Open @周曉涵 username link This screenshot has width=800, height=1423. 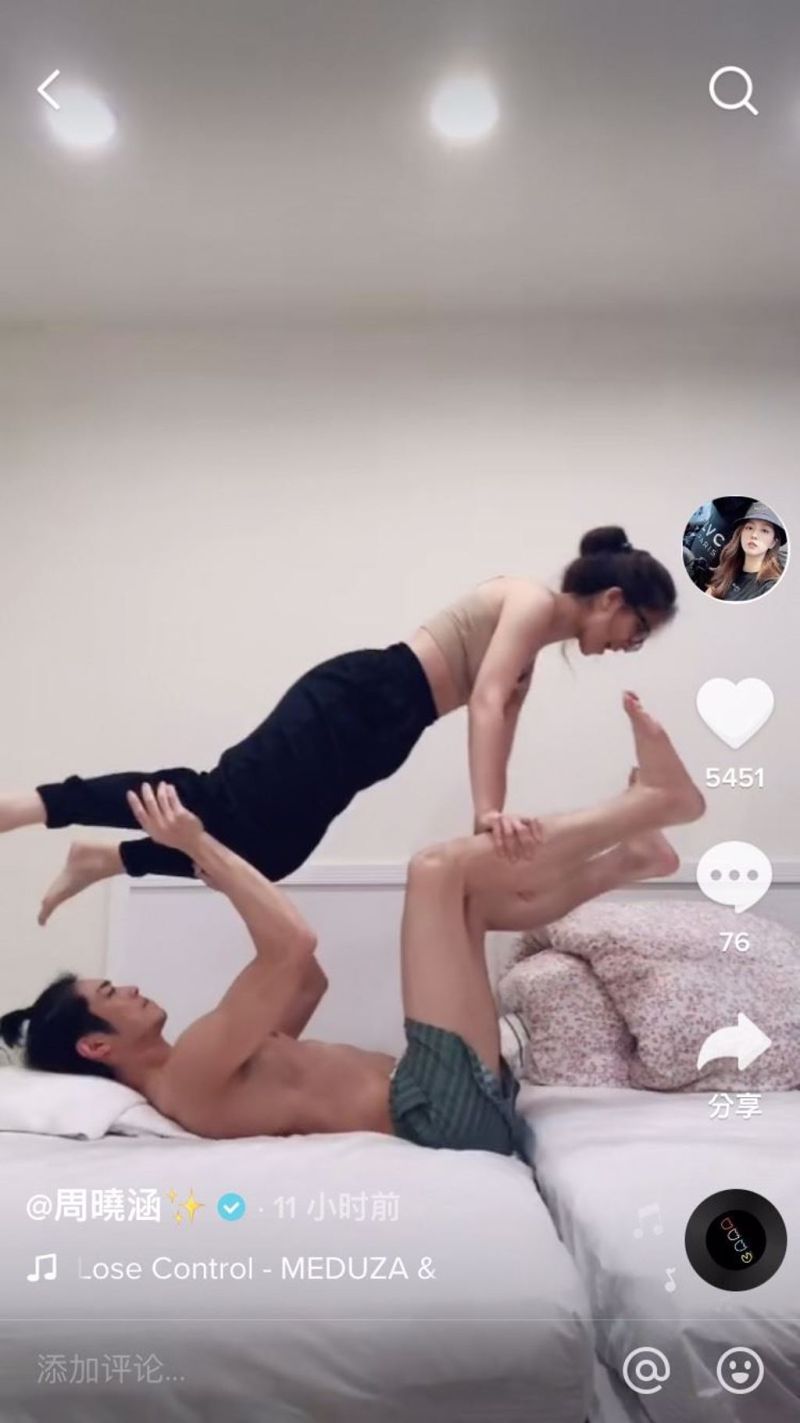(95, 1207)
